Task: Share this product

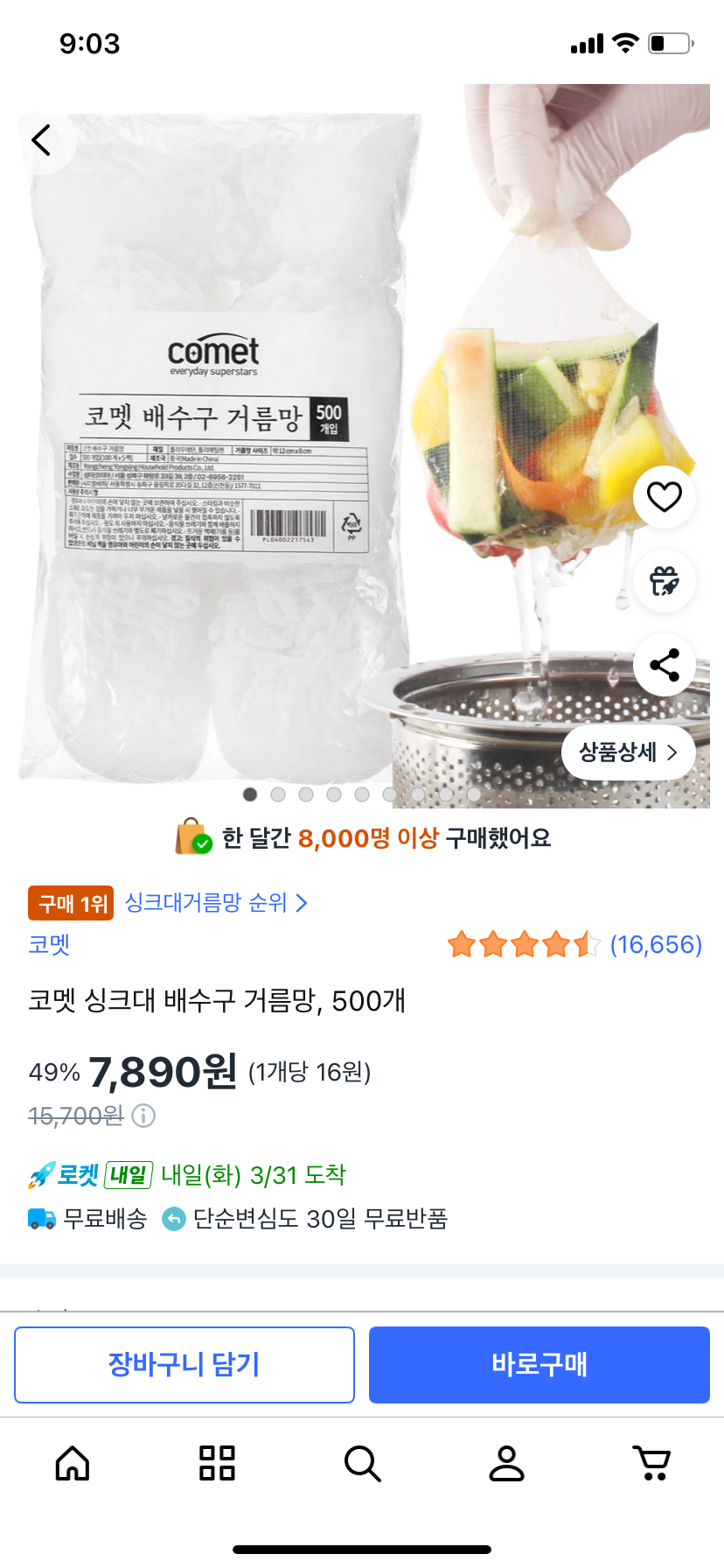Action: tap(664, 665)
